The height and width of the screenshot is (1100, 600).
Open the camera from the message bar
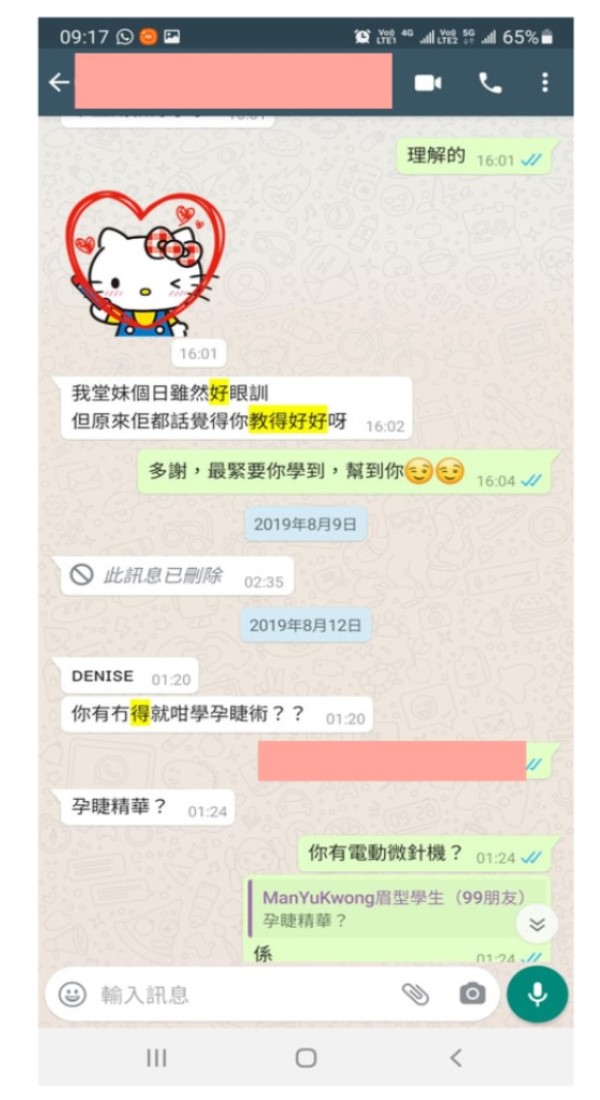tap(472, 994)
